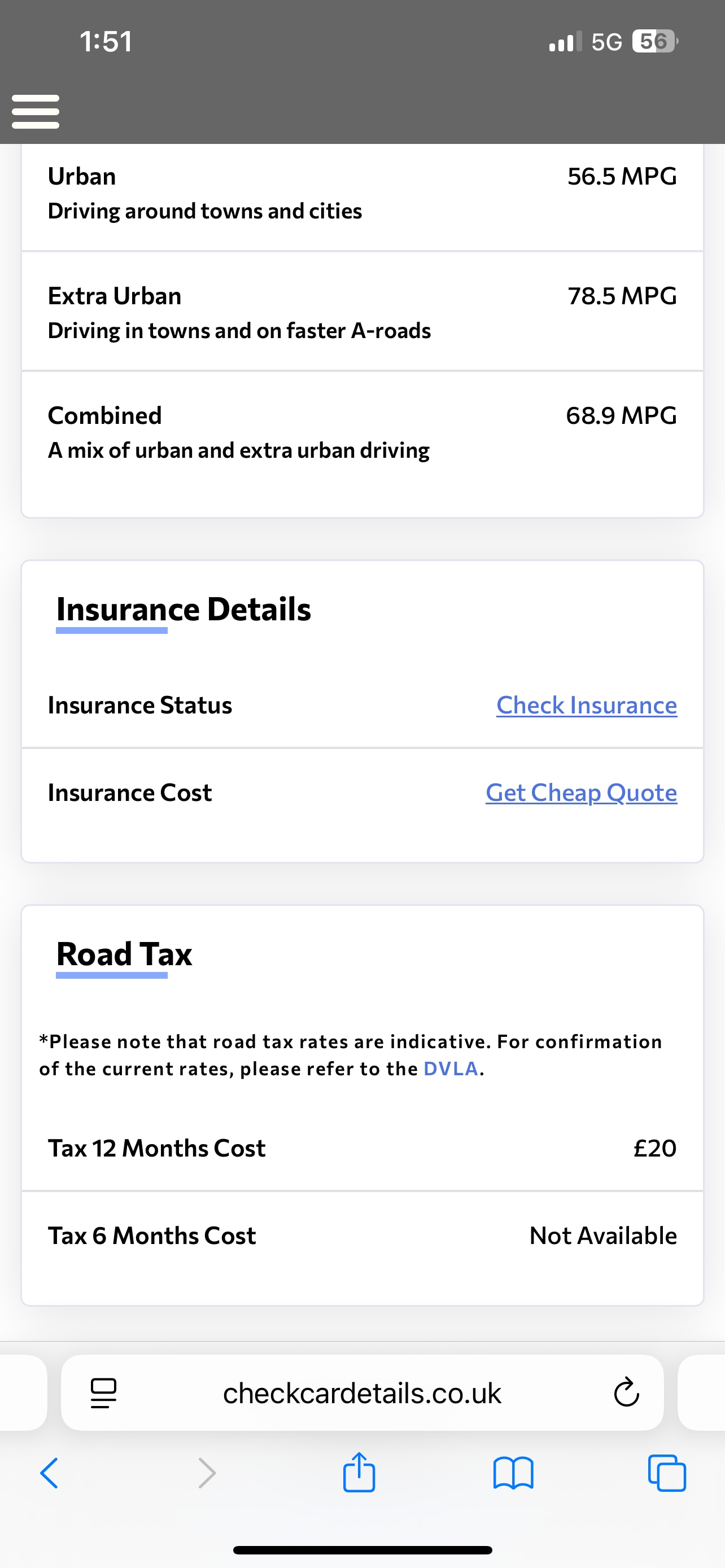
Task: Open Safari bookmarks
Action: tap(513, 1473)
